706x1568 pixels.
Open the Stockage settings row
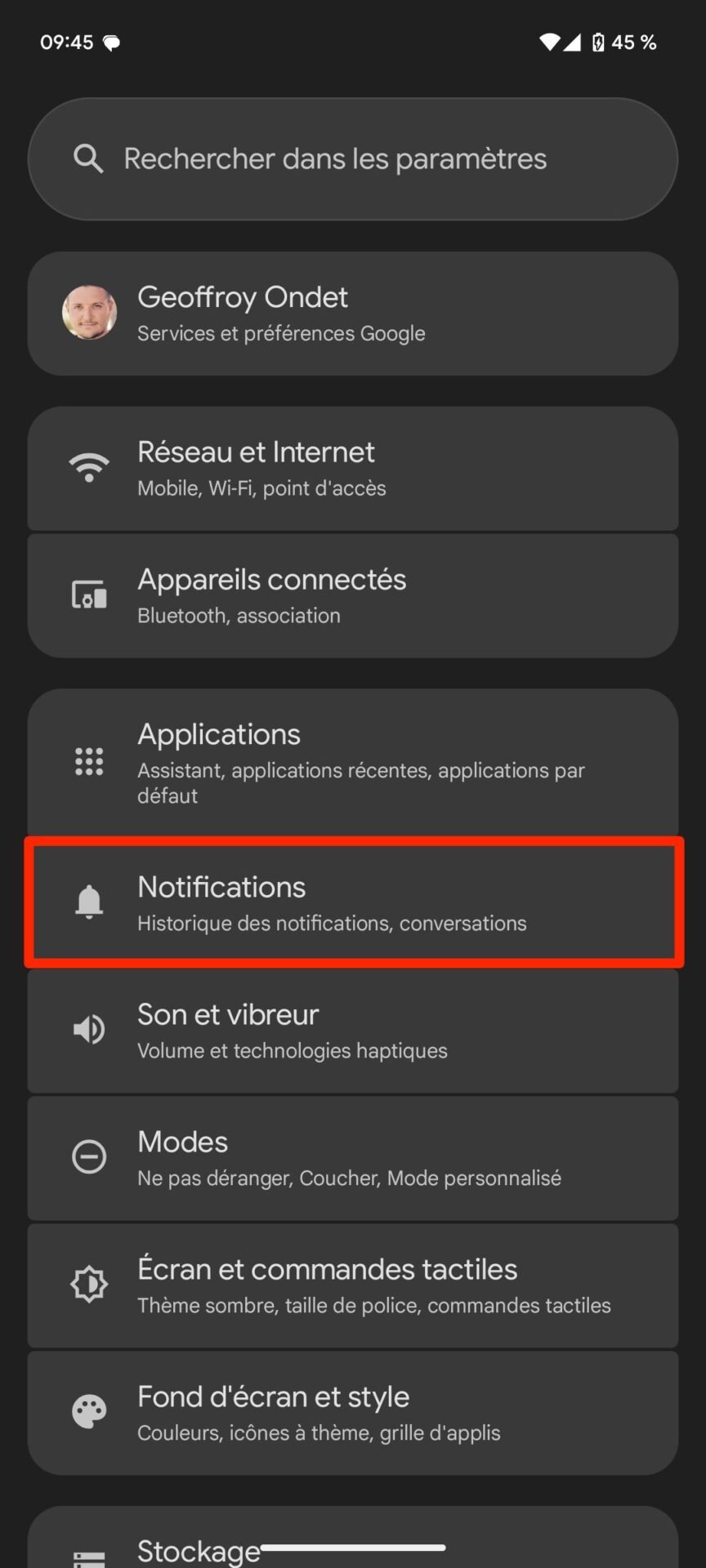click(353, 1538)
